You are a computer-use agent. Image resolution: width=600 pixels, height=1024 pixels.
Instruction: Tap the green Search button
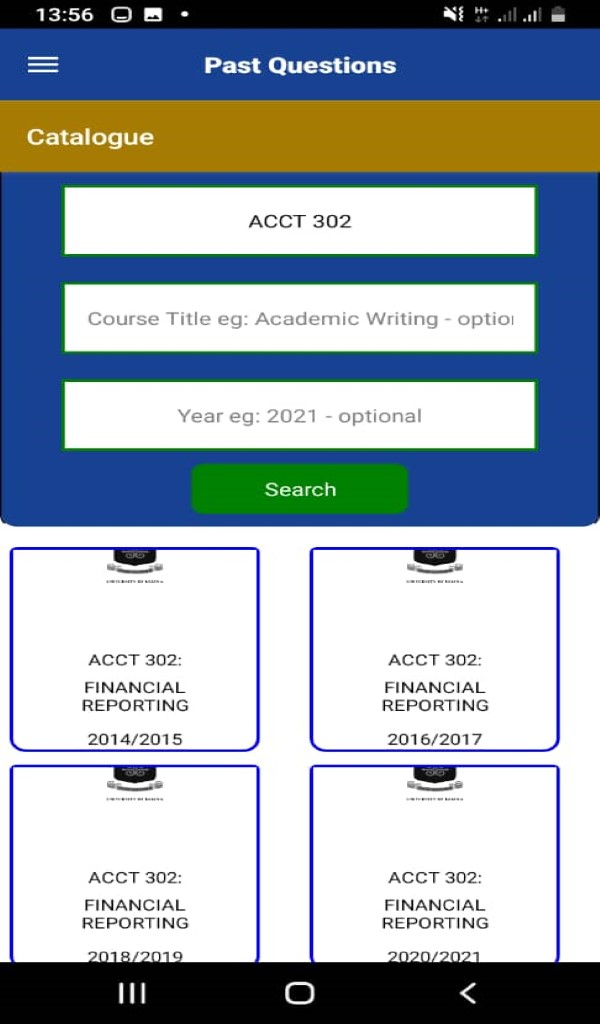[300, 489]
